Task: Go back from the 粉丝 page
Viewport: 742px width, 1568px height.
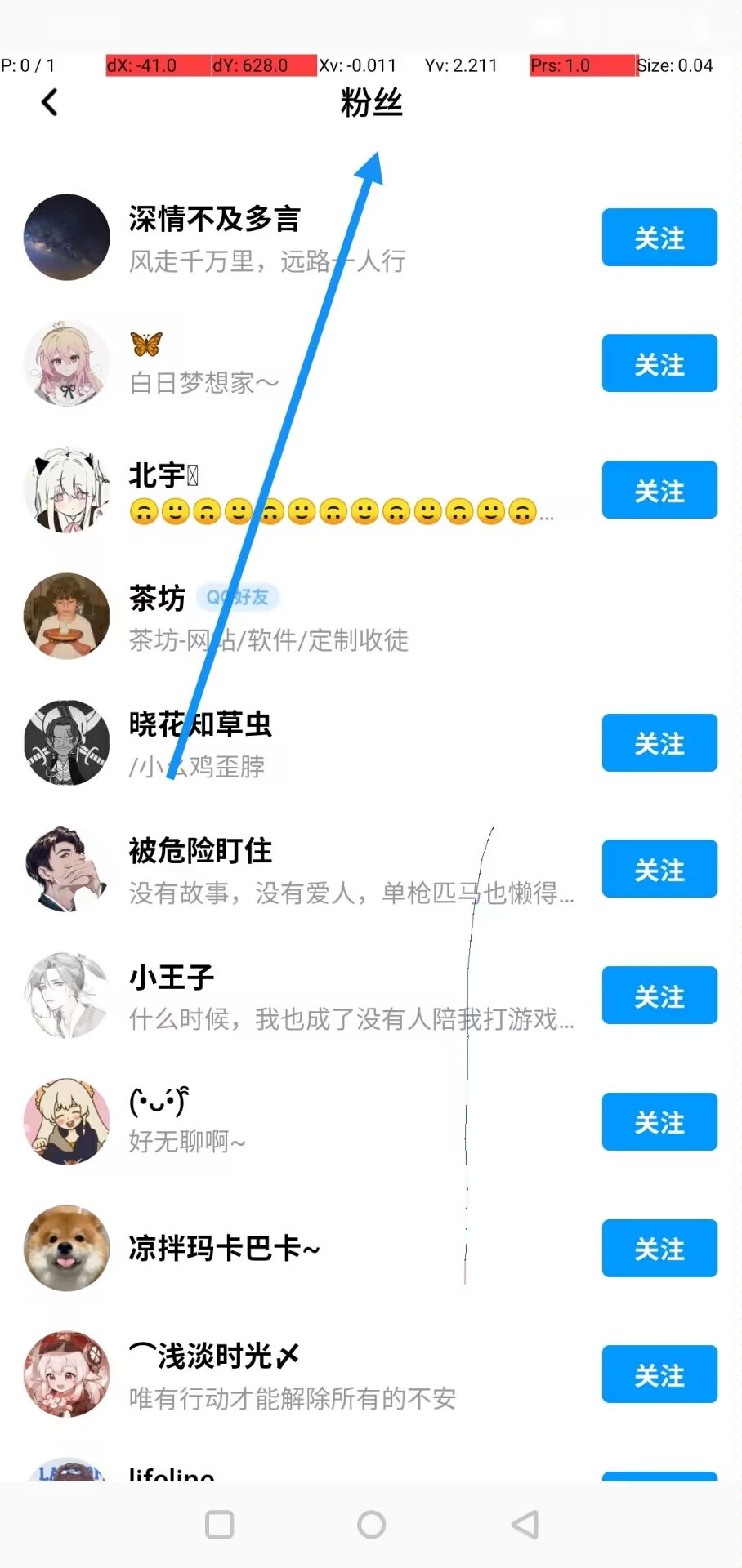Action: 50,103
